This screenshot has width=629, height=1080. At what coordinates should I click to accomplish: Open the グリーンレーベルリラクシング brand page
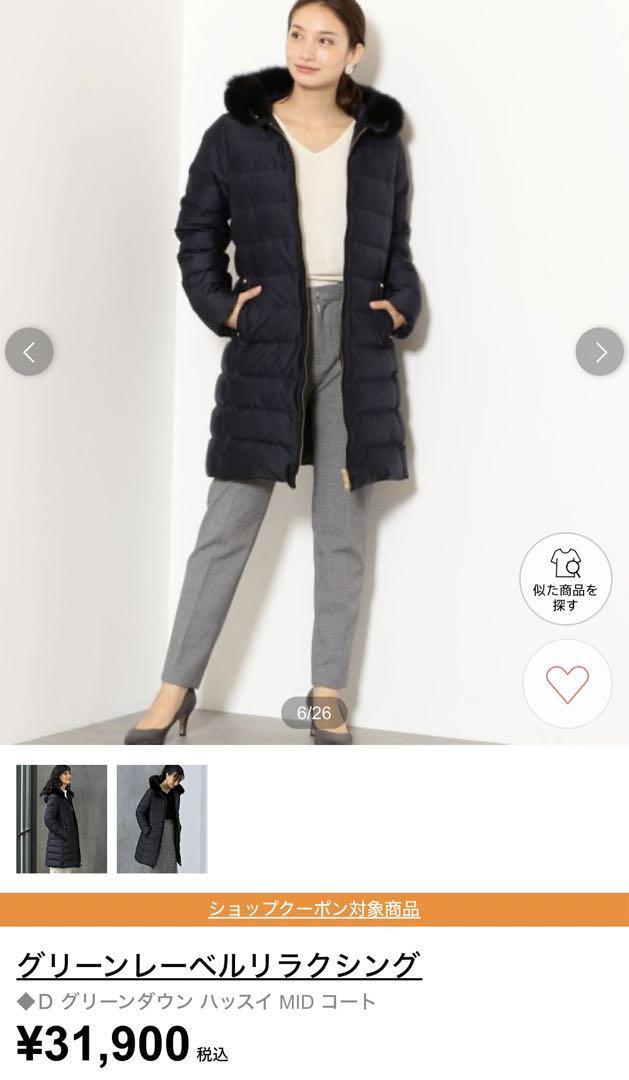(219, 965)
